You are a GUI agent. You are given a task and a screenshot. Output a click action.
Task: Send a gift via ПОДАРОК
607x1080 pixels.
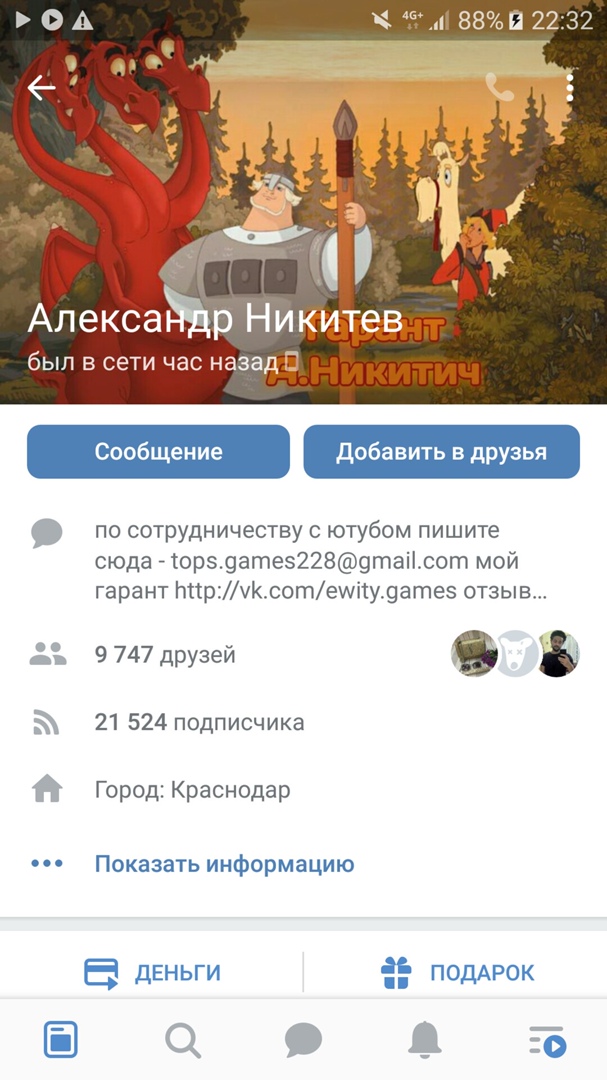457,972
